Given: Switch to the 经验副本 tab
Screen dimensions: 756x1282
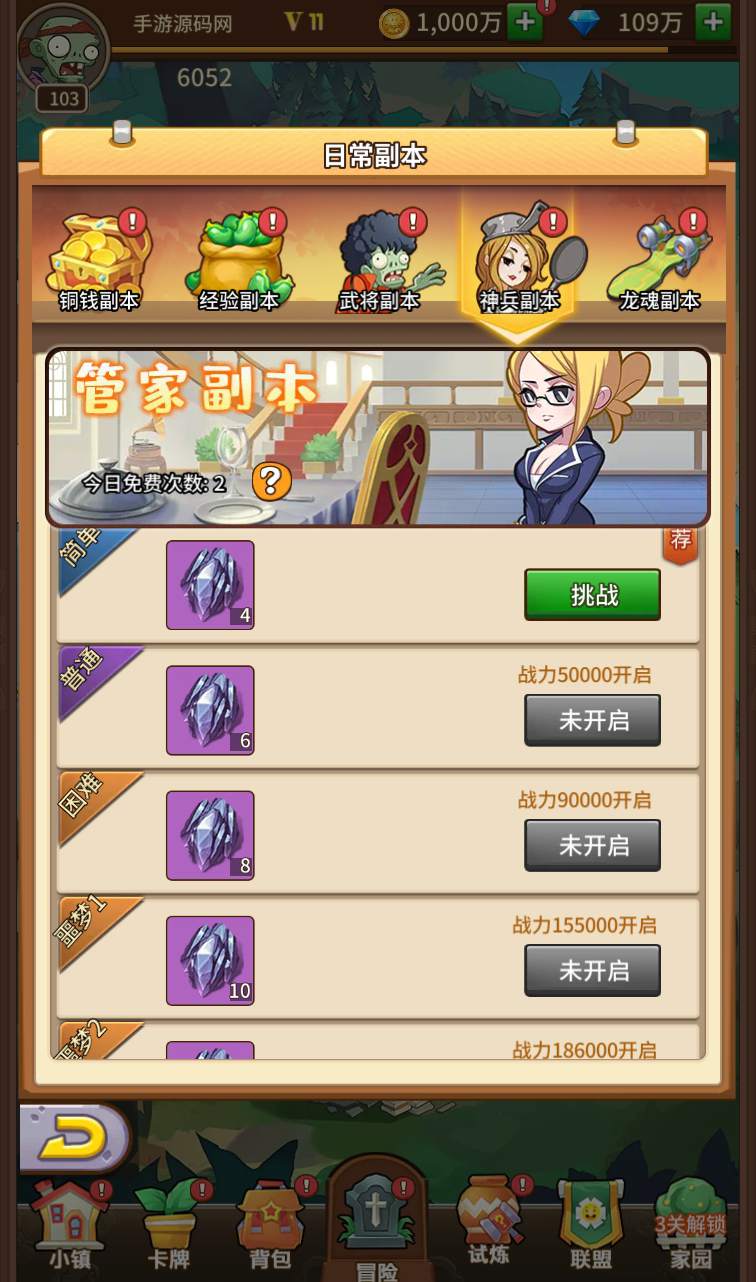Looking at the screenshot, I should coord(239,262).
